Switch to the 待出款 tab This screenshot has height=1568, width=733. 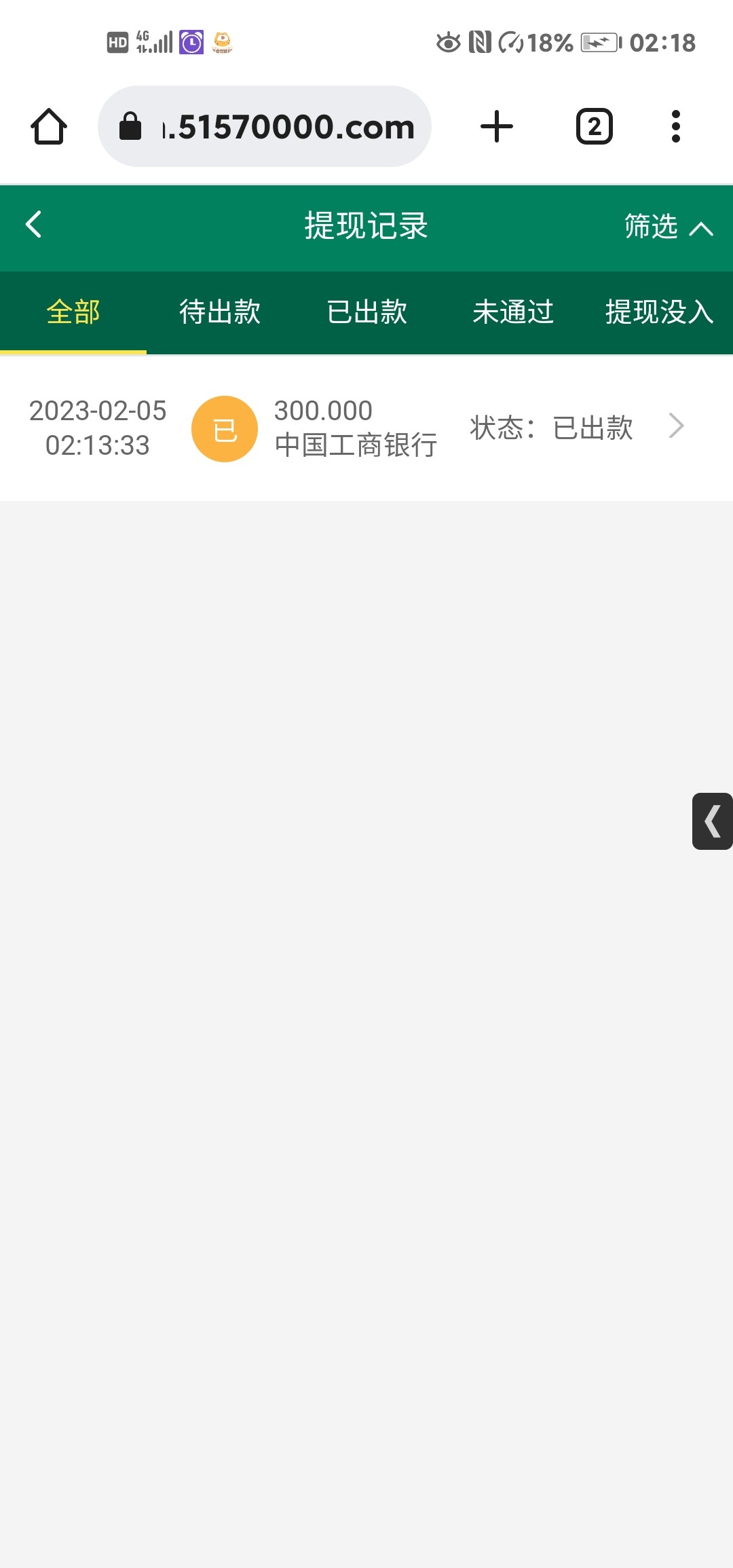click(220, 312)
